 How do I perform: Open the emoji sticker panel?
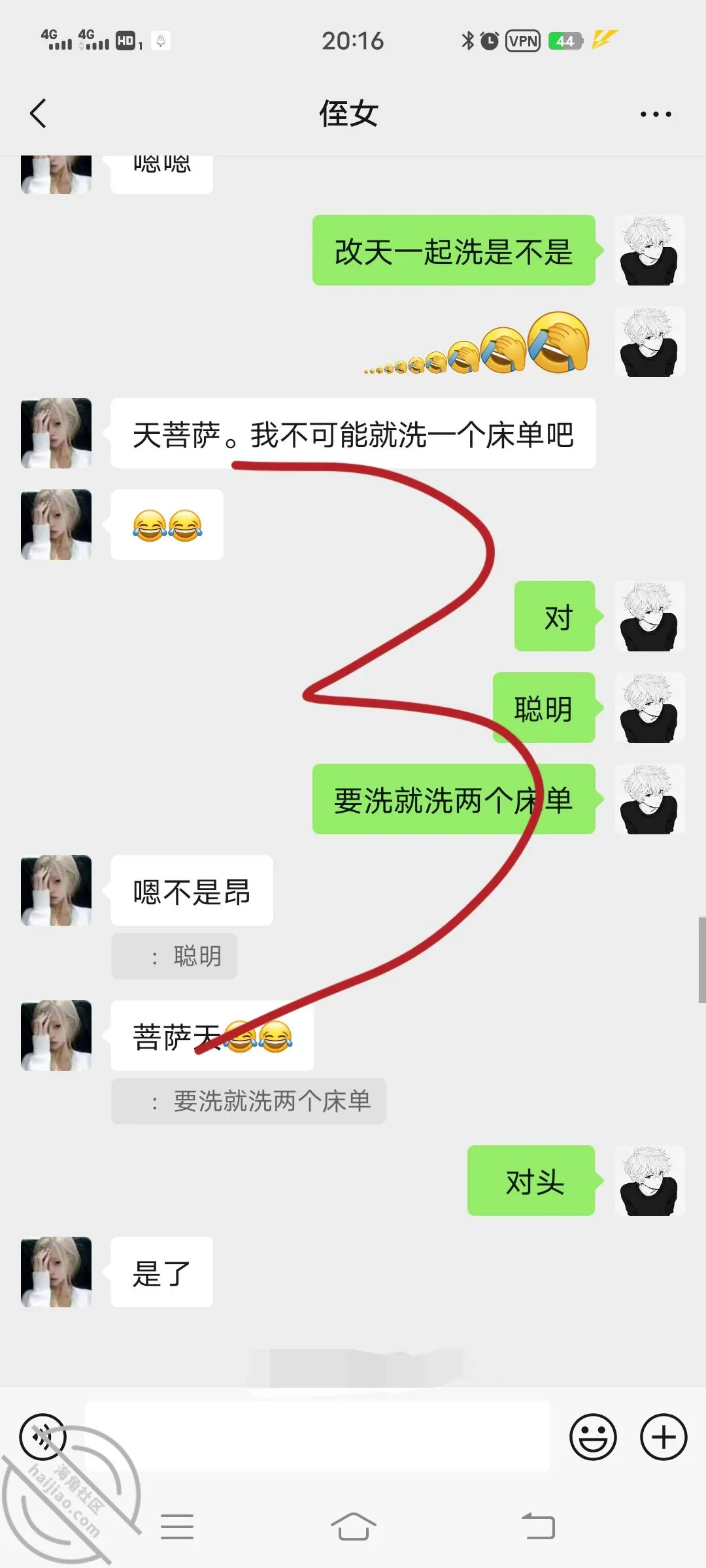(x=593, y=1437)
